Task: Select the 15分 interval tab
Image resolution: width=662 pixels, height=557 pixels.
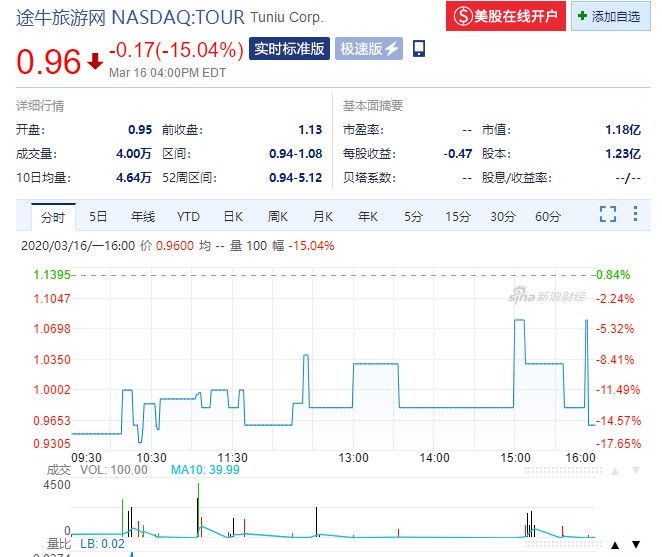Action: [x=458, y=216]
